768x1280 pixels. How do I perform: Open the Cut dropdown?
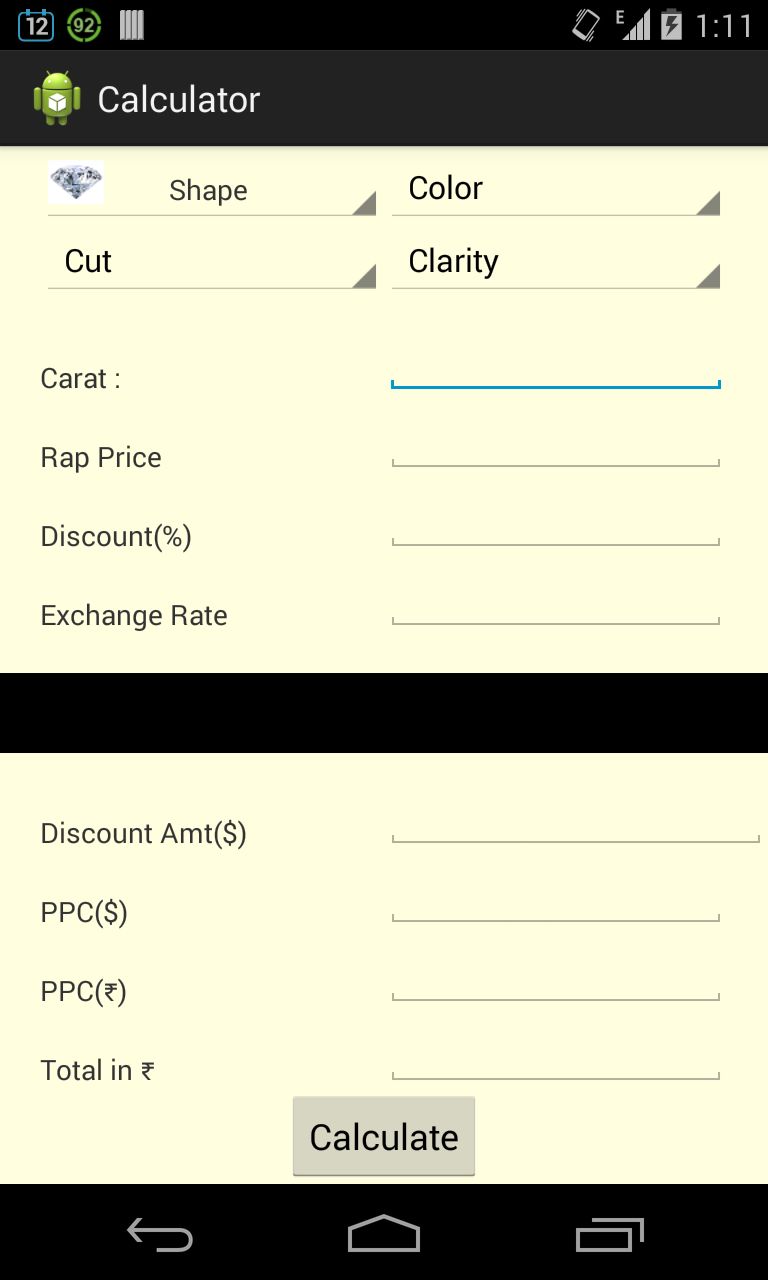(x=210, y=262)
